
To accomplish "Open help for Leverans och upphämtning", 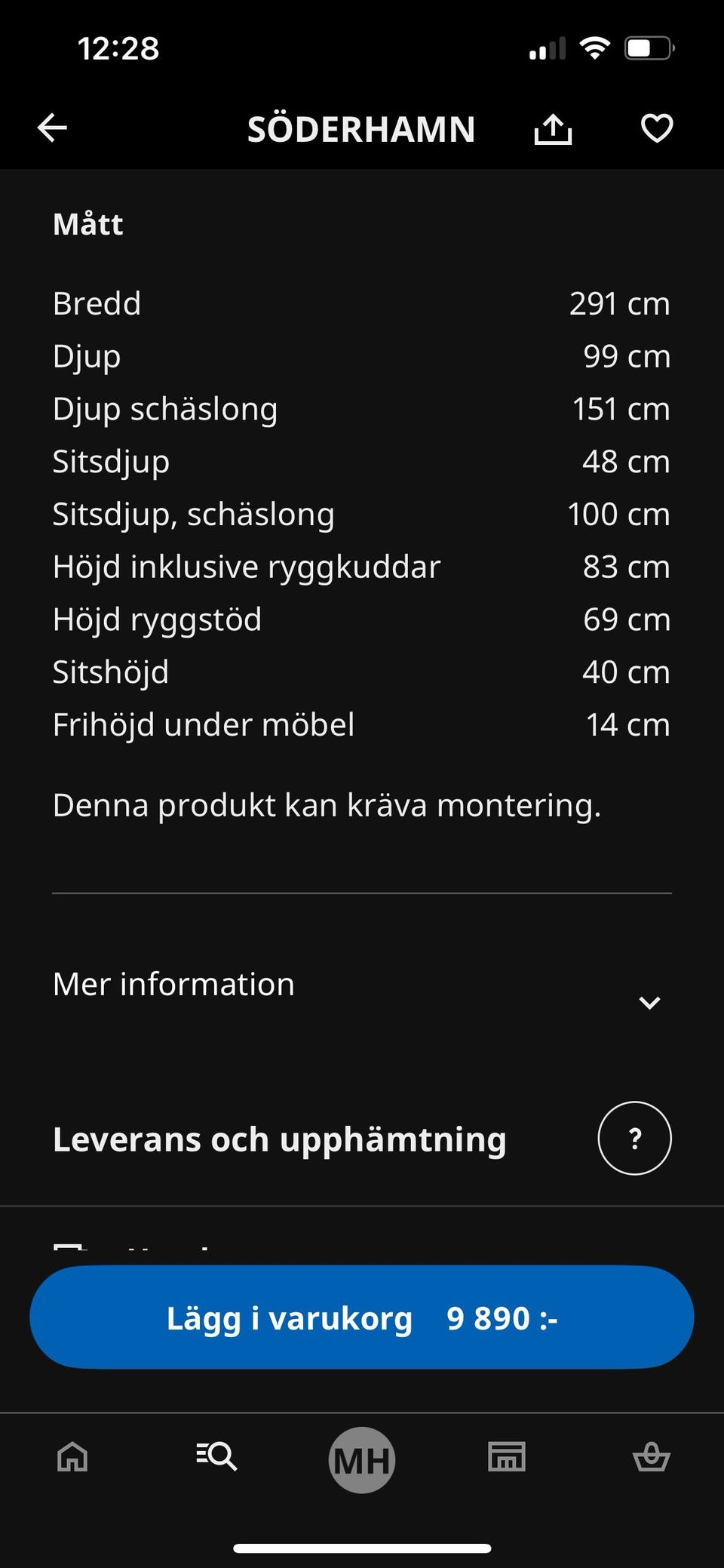I will tap(634, 1138).
